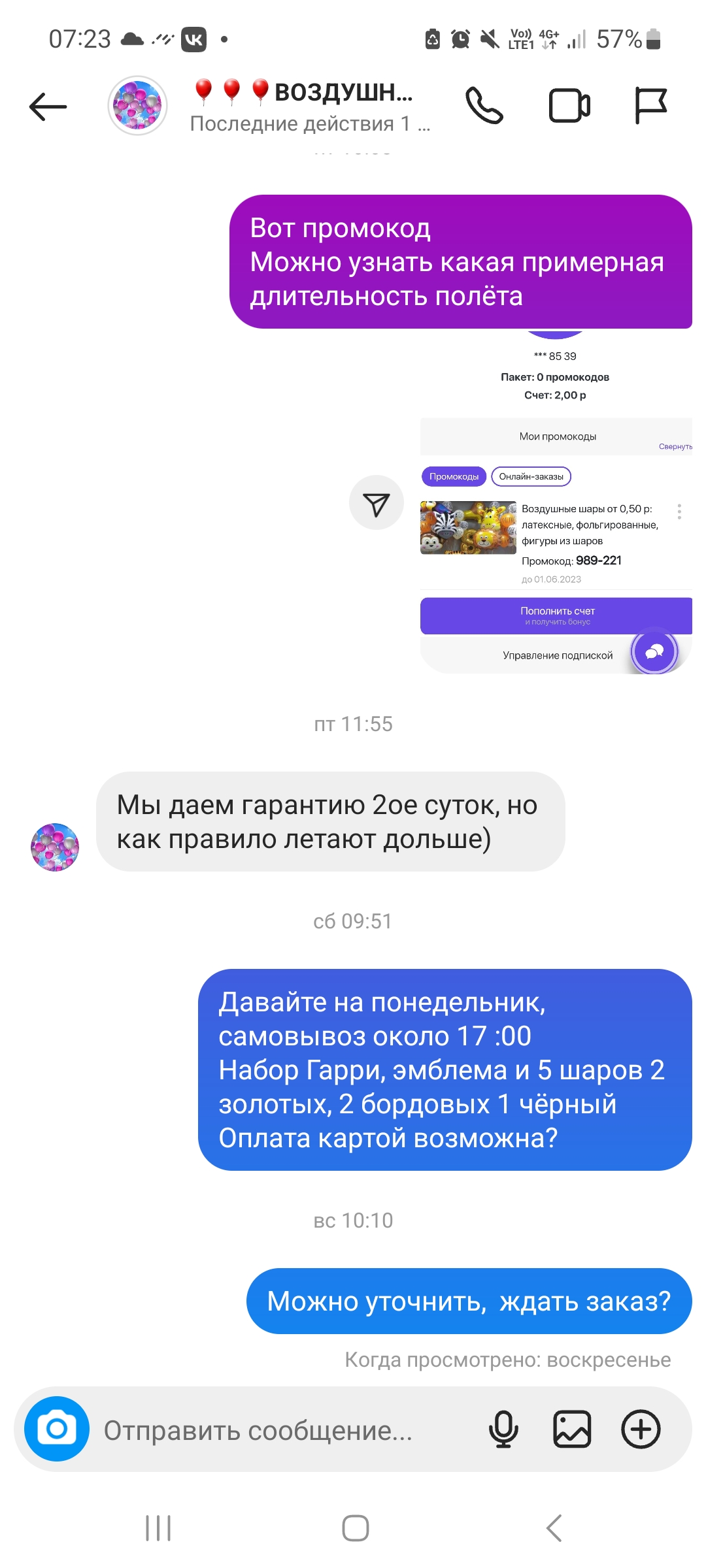Open the plus attachments menu

(641, 1429)
